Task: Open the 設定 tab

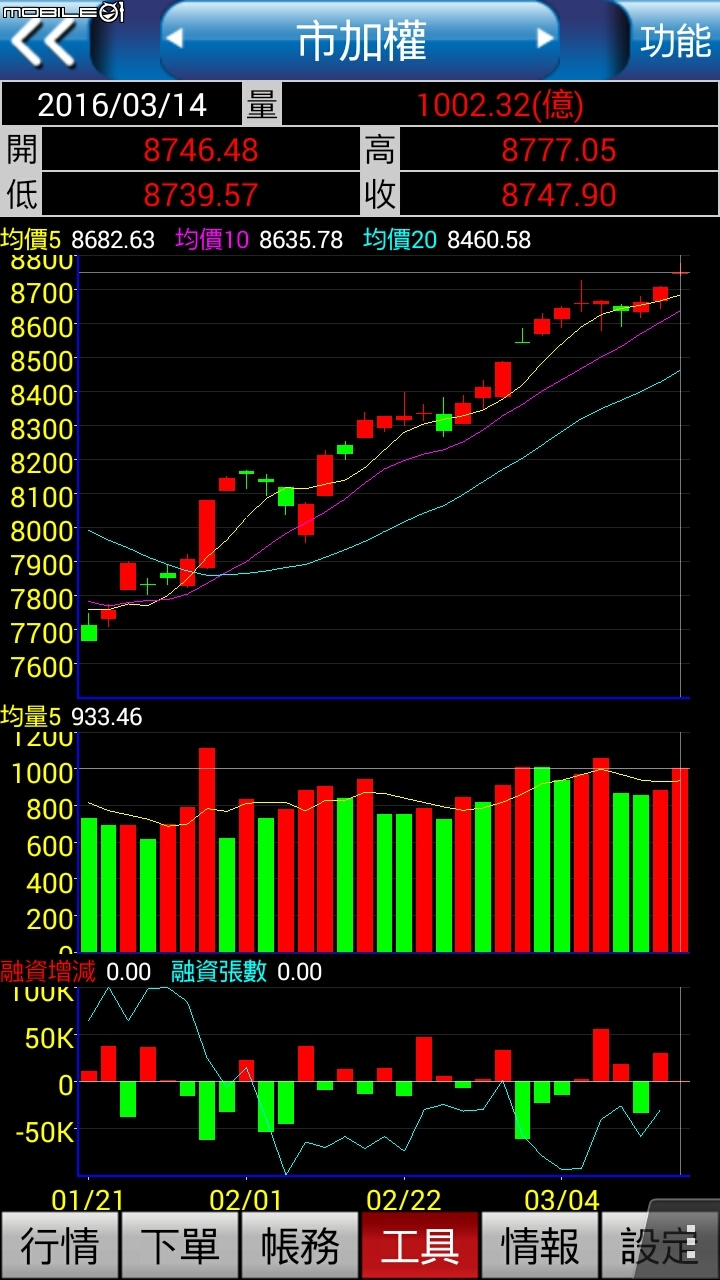Action: coord(660,1245)
